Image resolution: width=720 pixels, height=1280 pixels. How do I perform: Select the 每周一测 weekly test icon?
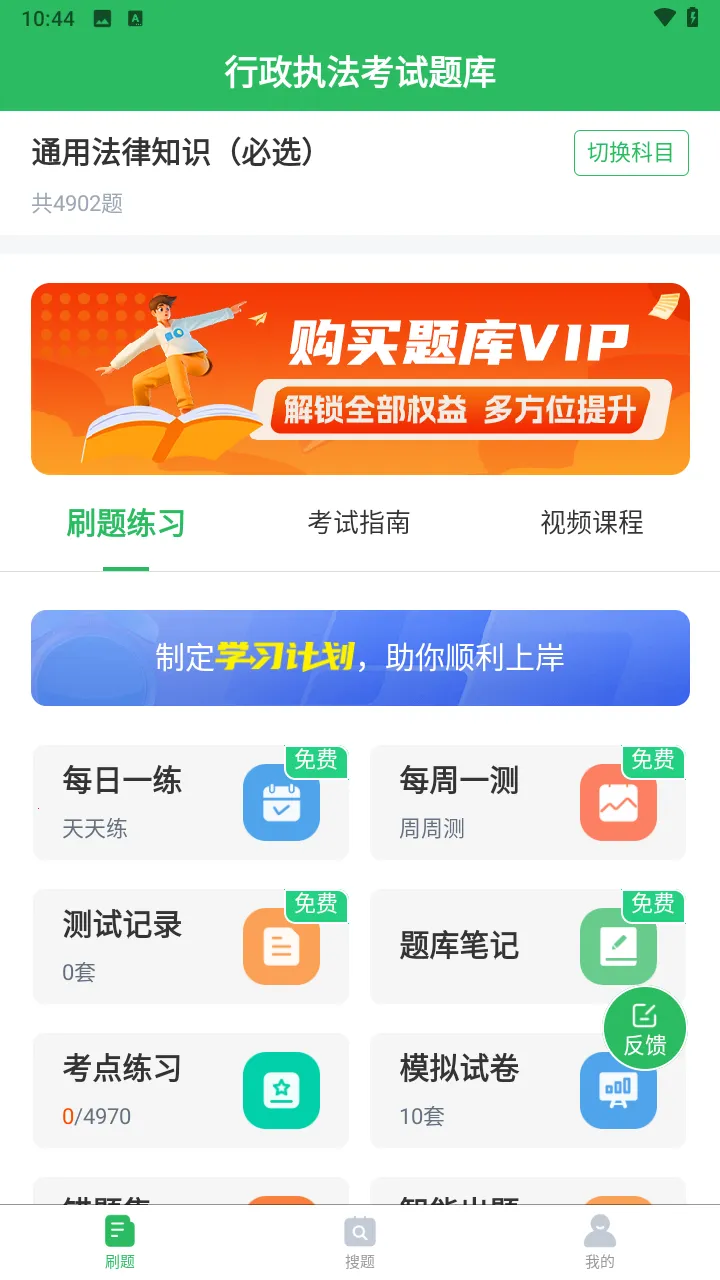coord(617,802)
